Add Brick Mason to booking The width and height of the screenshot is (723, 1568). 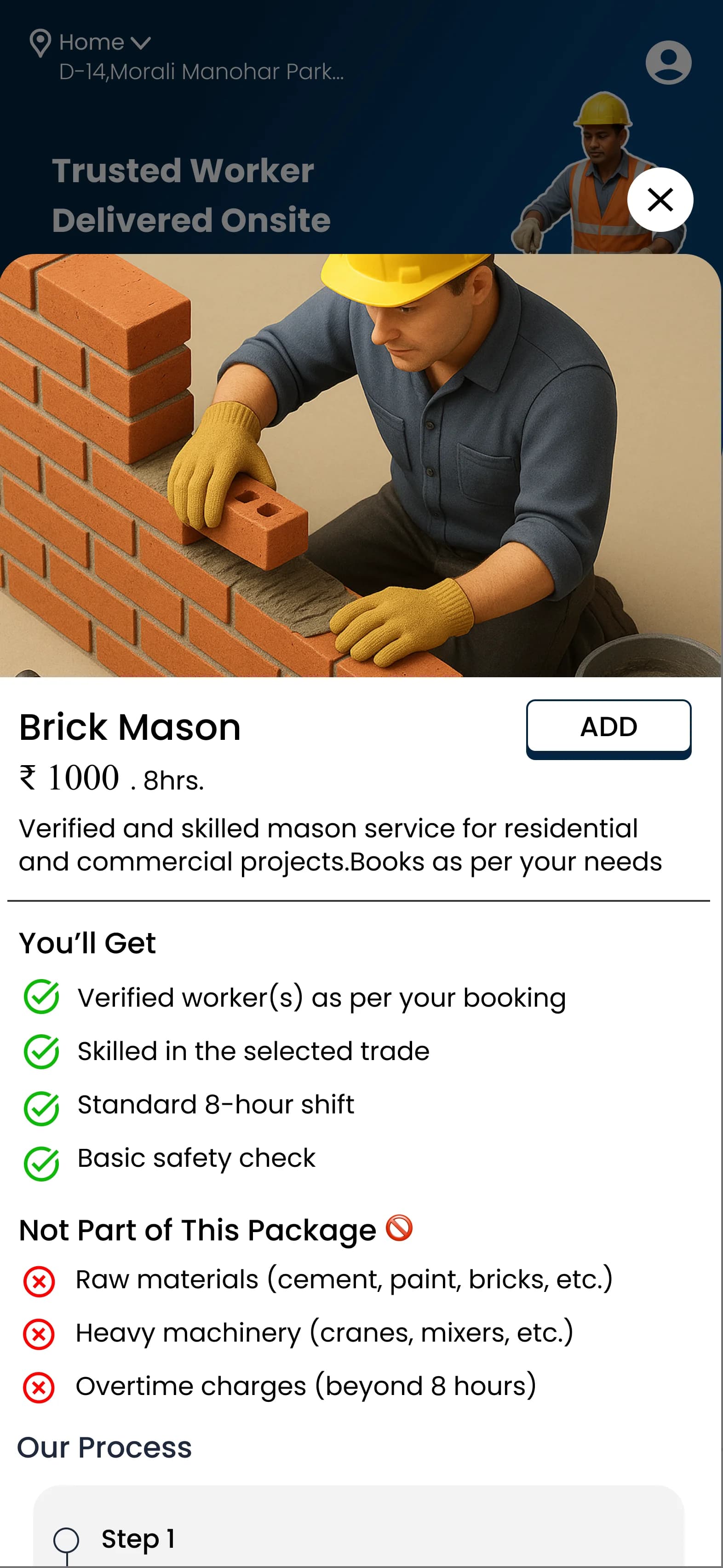pos(608,727)
